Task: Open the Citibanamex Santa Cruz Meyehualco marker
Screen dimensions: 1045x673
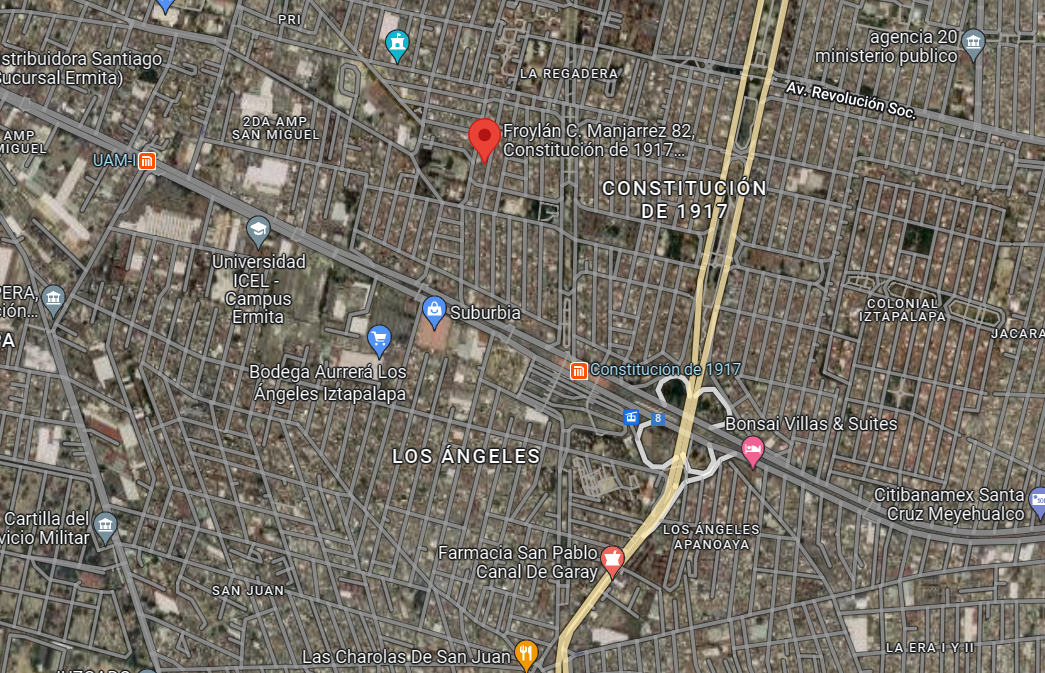Action: 1037,502
